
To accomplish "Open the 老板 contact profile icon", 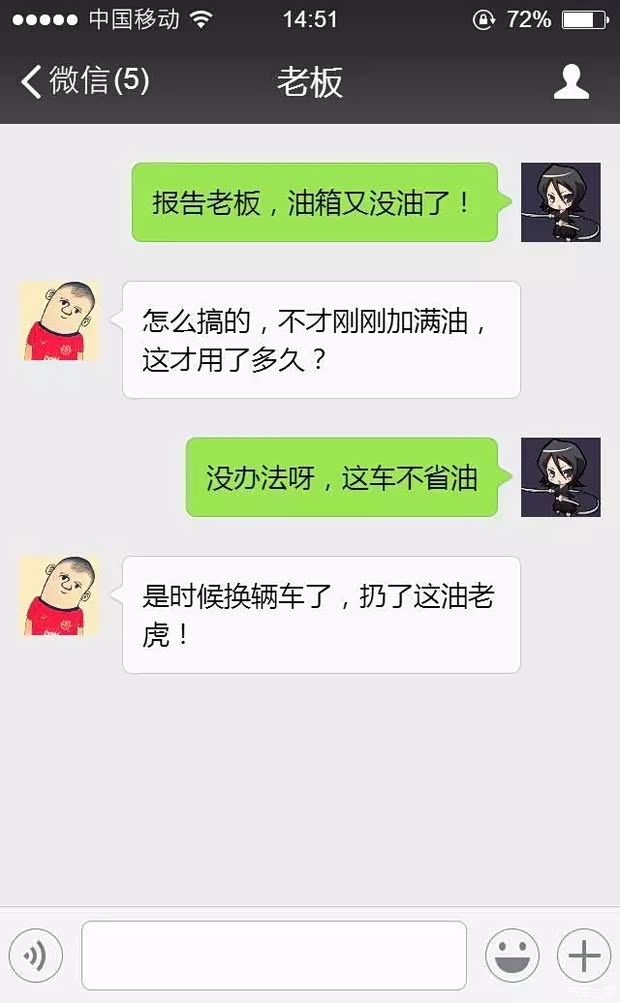I will pos(571,81).
